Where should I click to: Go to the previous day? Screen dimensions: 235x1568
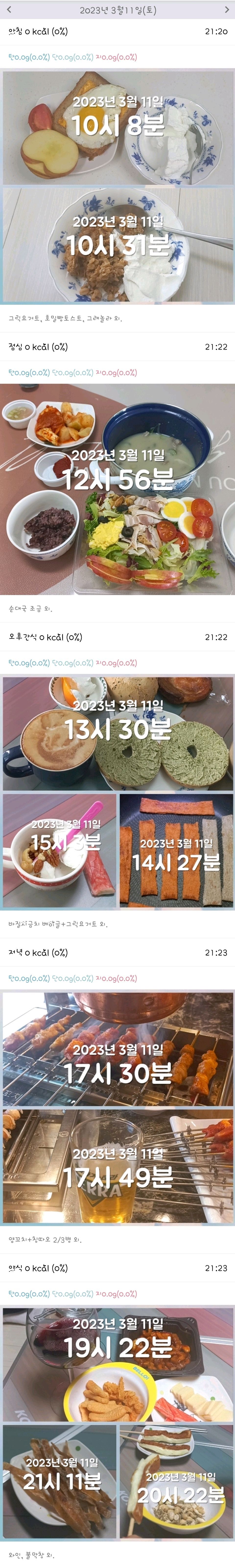(x=9, y=10)
